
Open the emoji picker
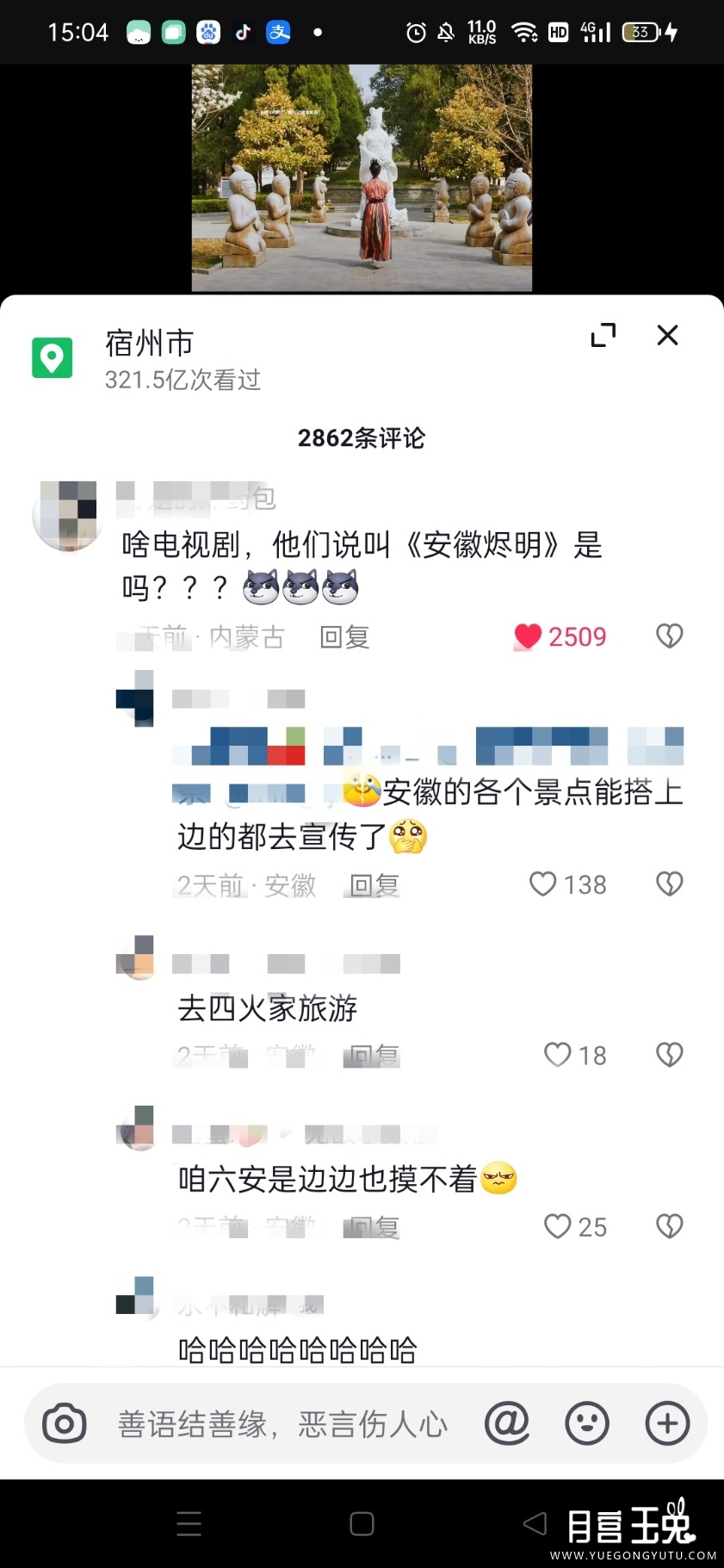tap(587, 1423)
